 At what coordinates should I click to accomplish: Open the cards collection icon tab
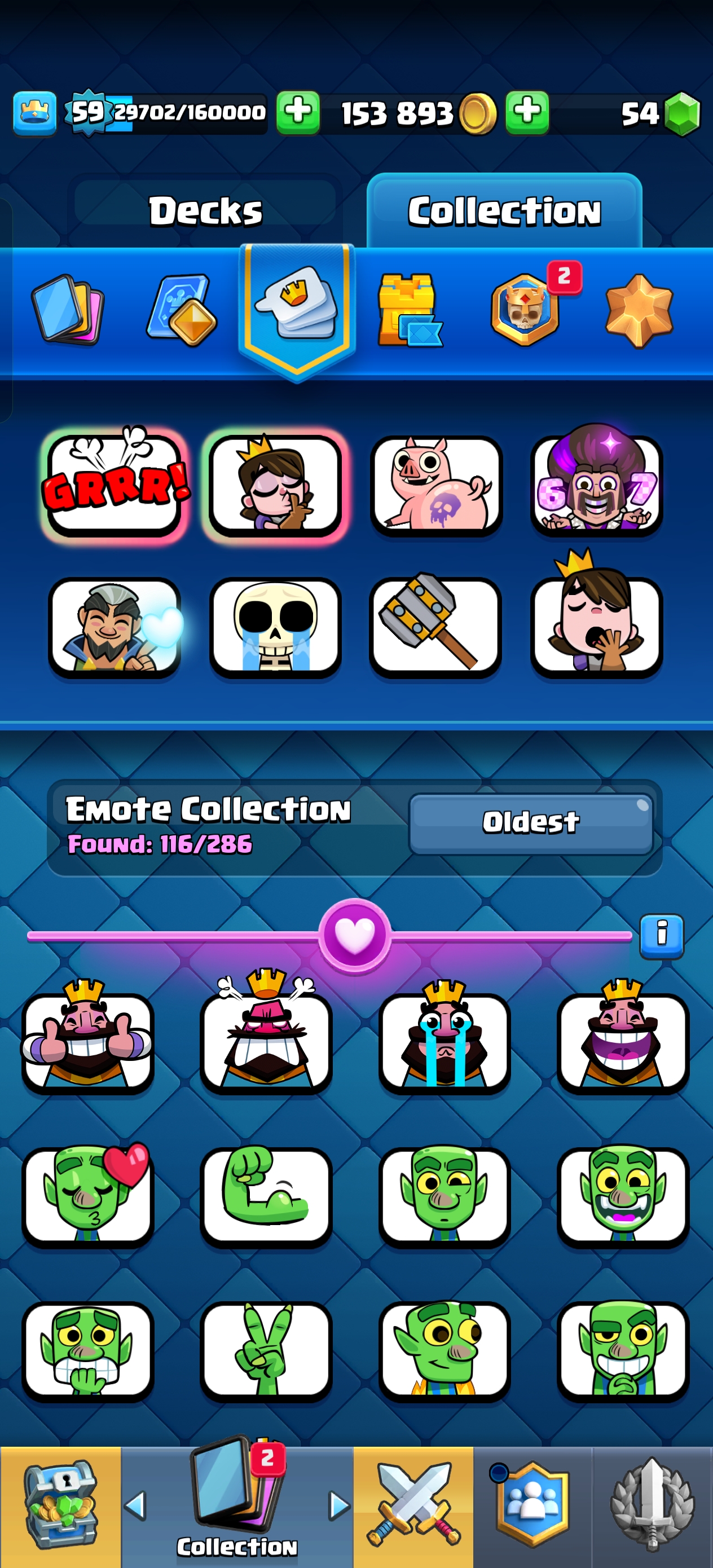pos(68,309)
